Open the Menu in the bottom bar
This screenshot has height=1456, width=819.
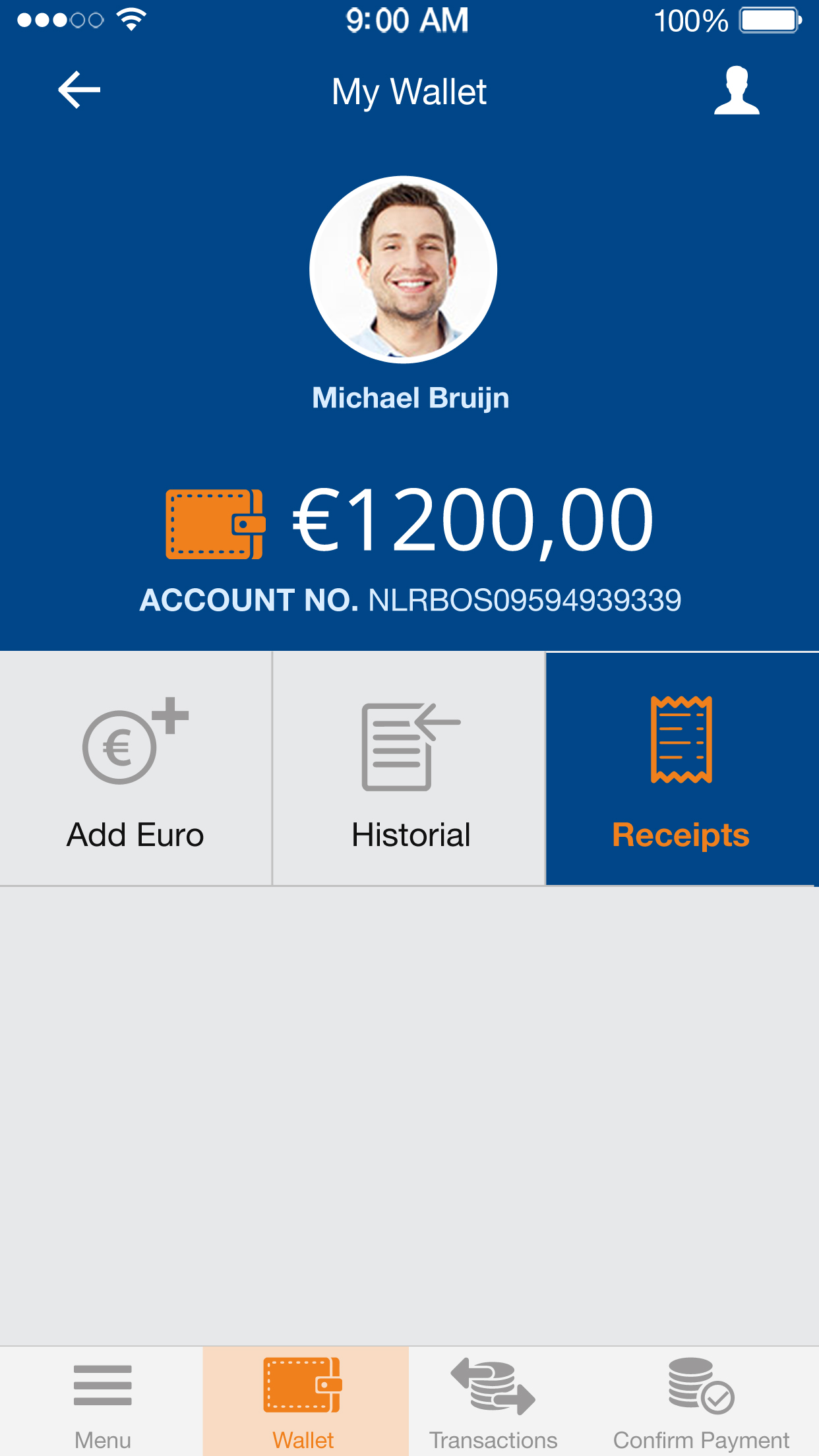pos(102,1402)
